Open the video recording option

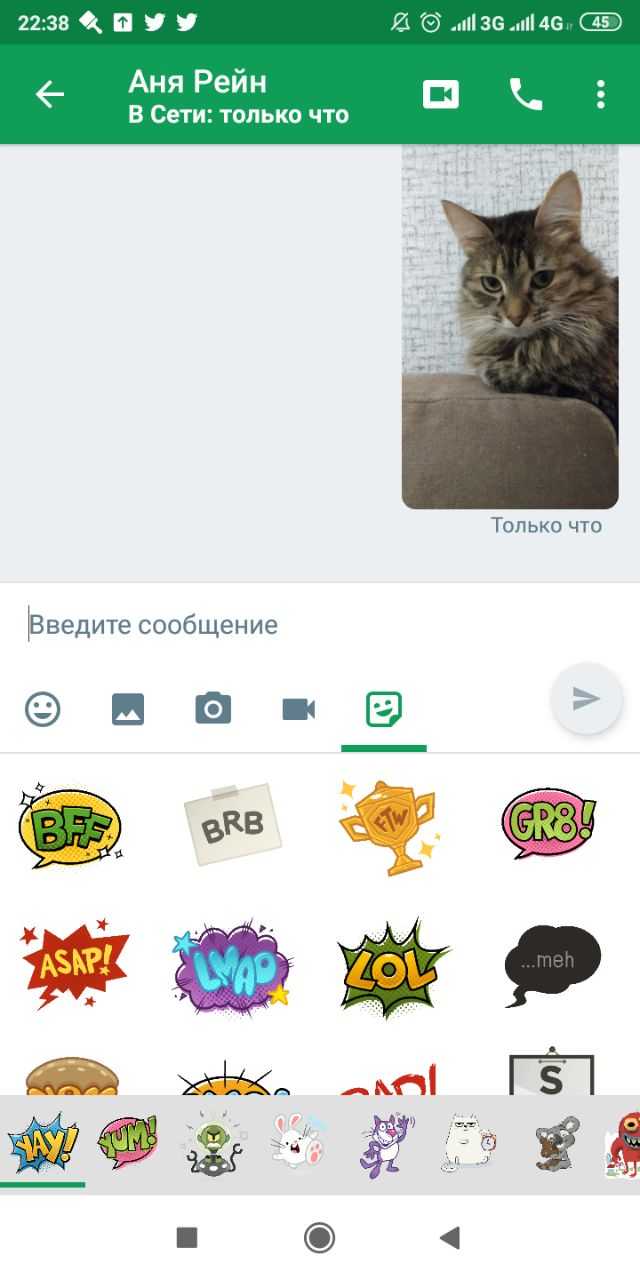point(298,709)
